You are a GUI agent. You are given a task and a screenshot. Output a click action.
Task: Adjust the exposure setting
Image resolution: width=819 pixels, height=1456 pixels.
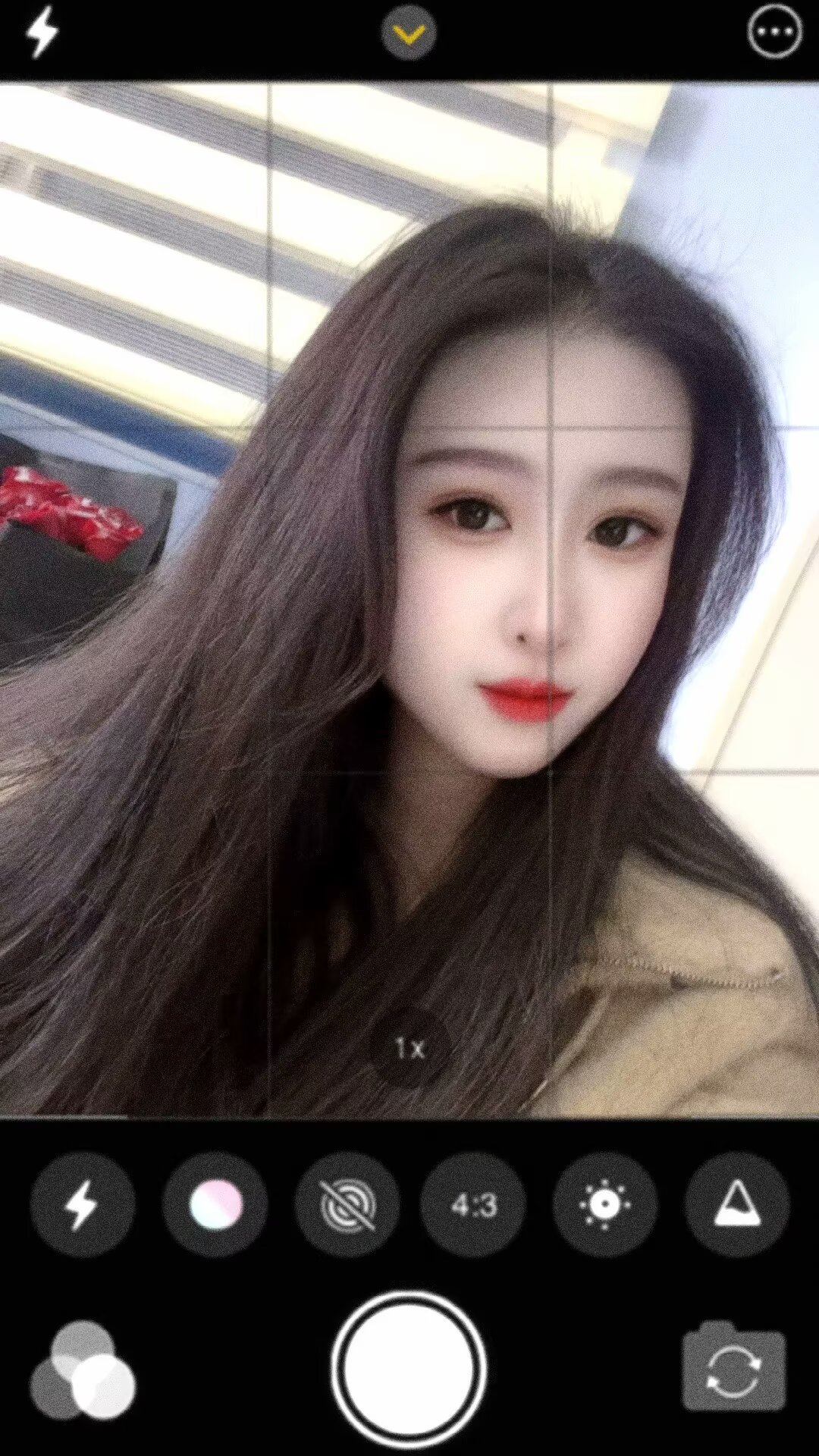coord(605,1204)
